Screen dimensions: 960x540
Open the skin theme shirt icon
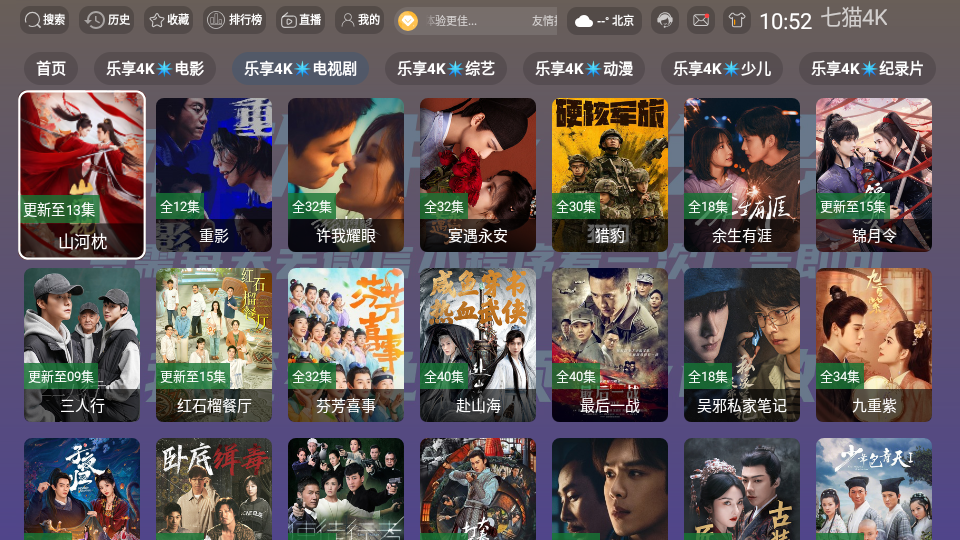tap(737, 20)
